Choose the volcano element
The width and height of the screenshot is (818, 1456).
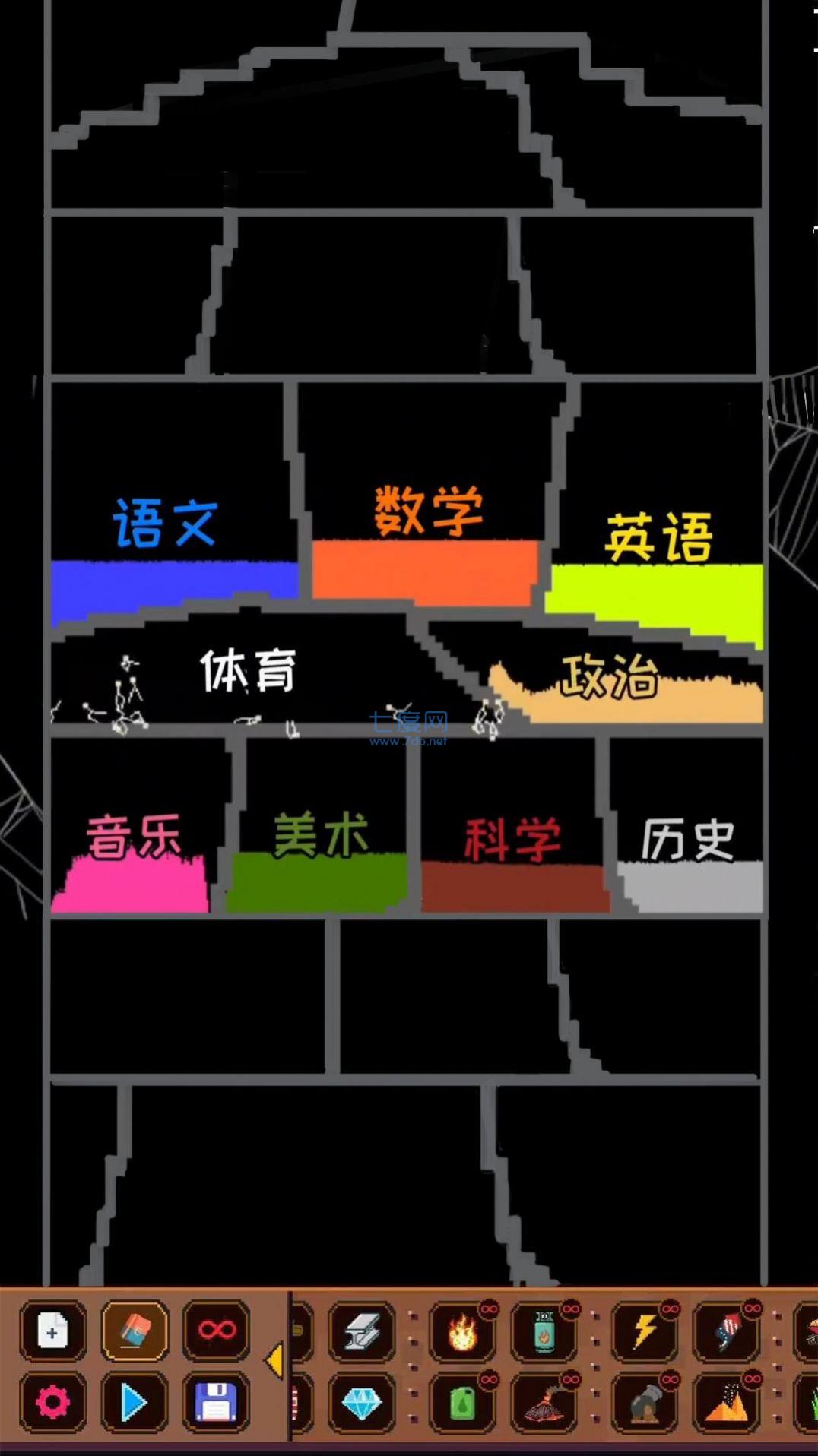(543, 1403)
